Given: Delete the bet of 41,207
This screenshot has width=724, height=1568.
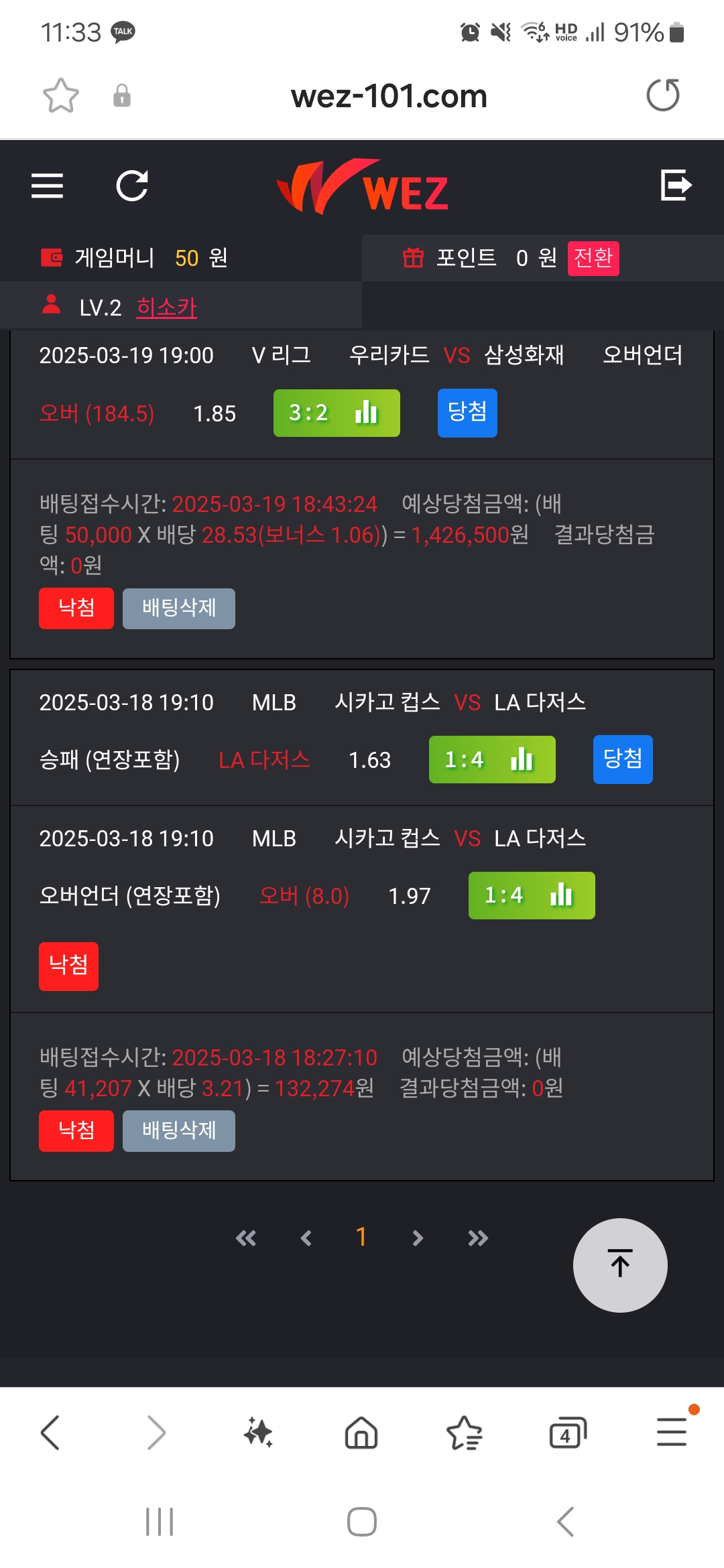Looking at the screenshot, I should [x=179, y=1131].
